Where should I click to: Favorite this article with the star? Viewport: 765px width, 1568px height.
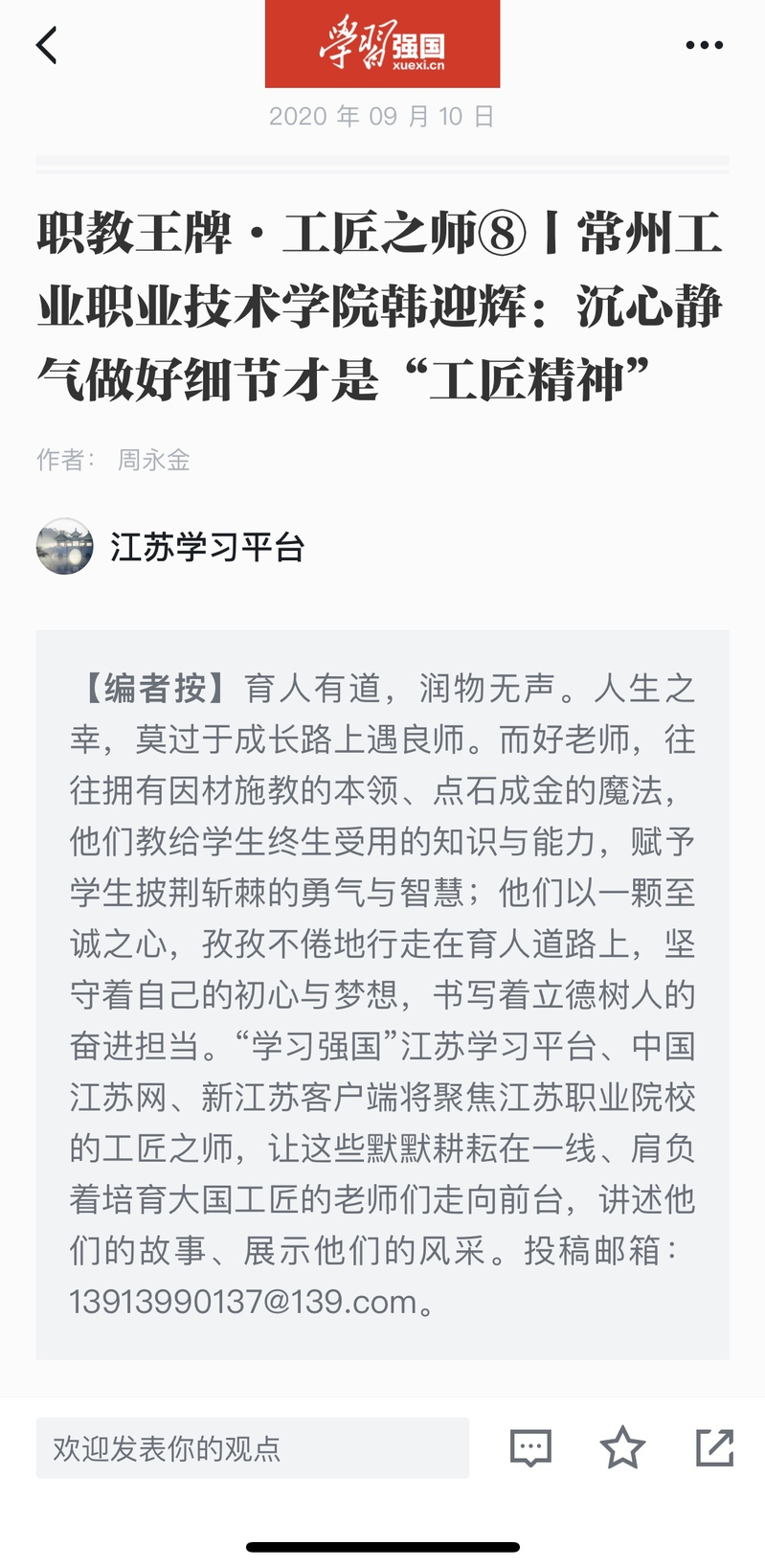(622, 1447)
